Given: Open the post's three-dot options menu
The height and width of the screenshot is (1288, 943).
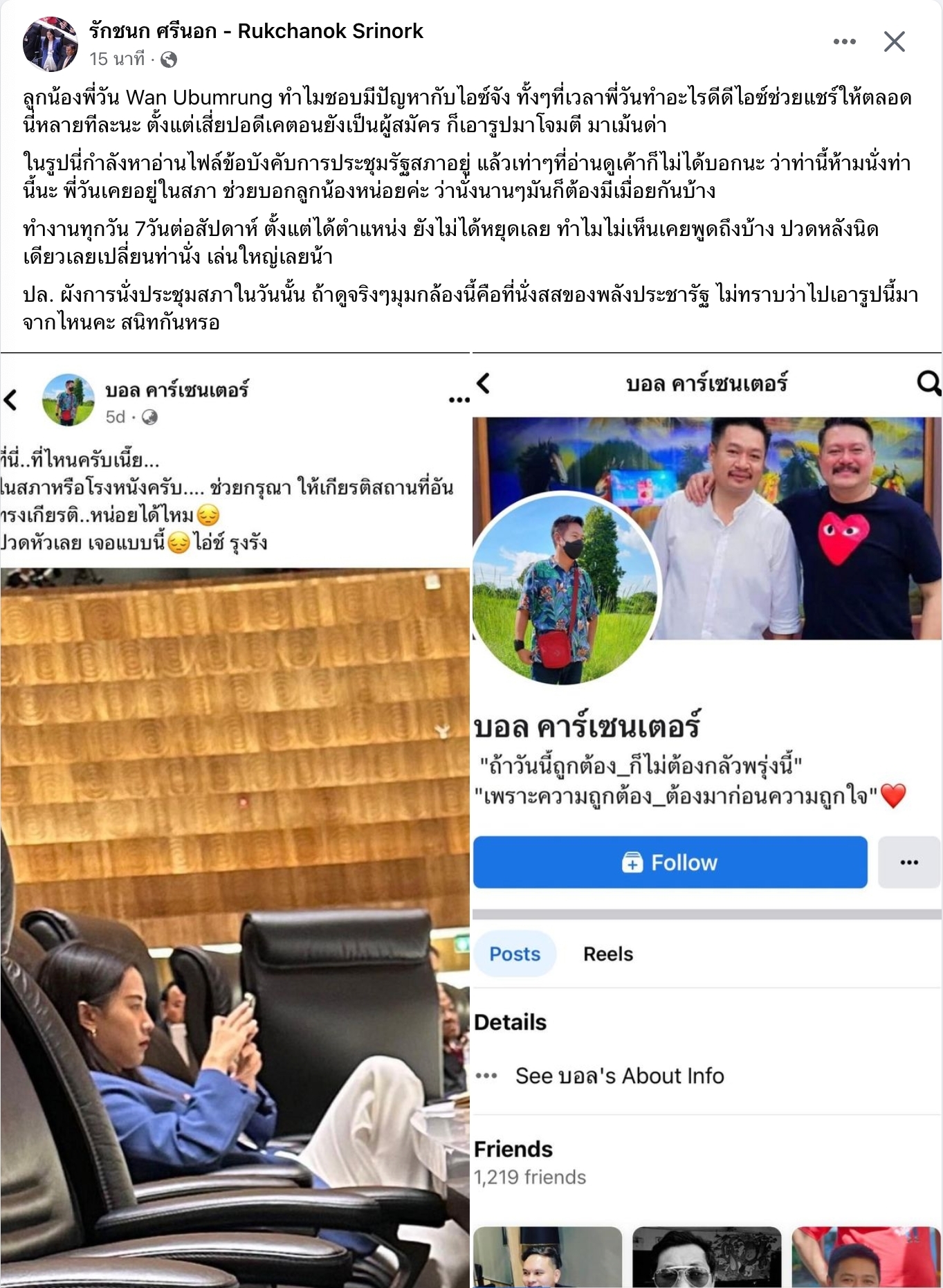Looking at the screenshot, I should tap(844, 42).
